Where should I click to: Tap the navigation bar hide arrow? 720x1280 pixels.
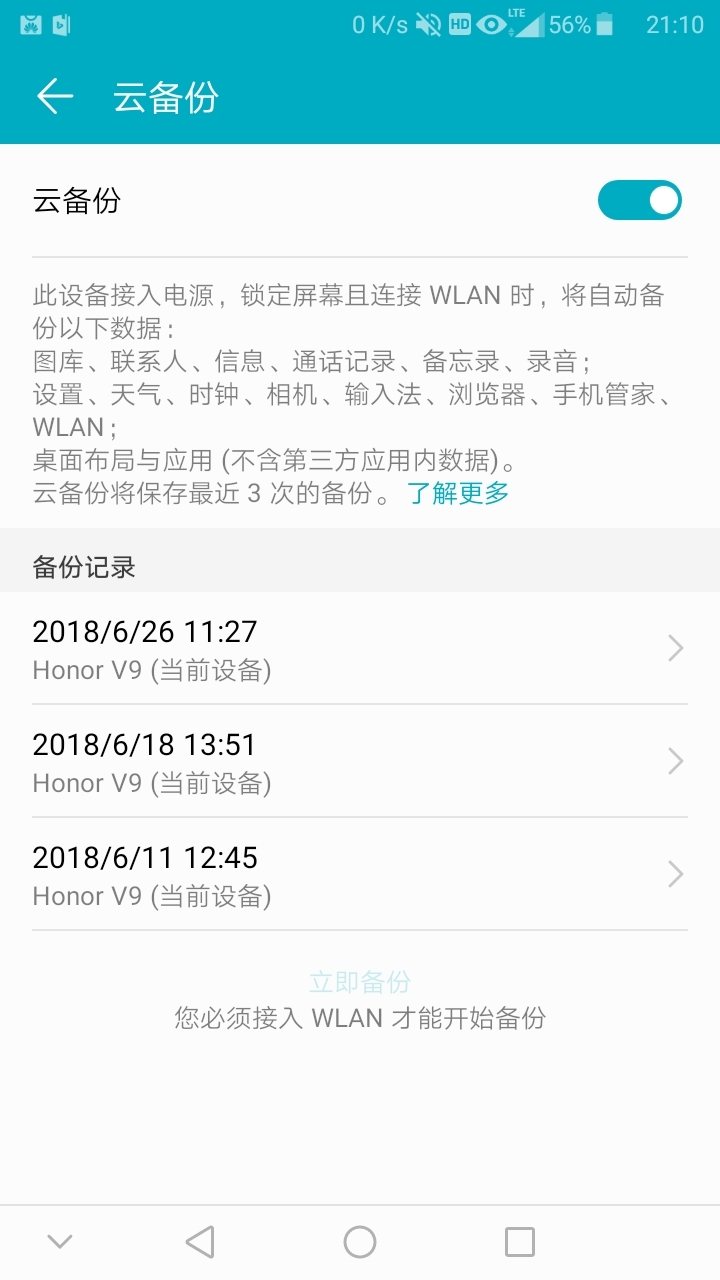tap(60, 1240)
